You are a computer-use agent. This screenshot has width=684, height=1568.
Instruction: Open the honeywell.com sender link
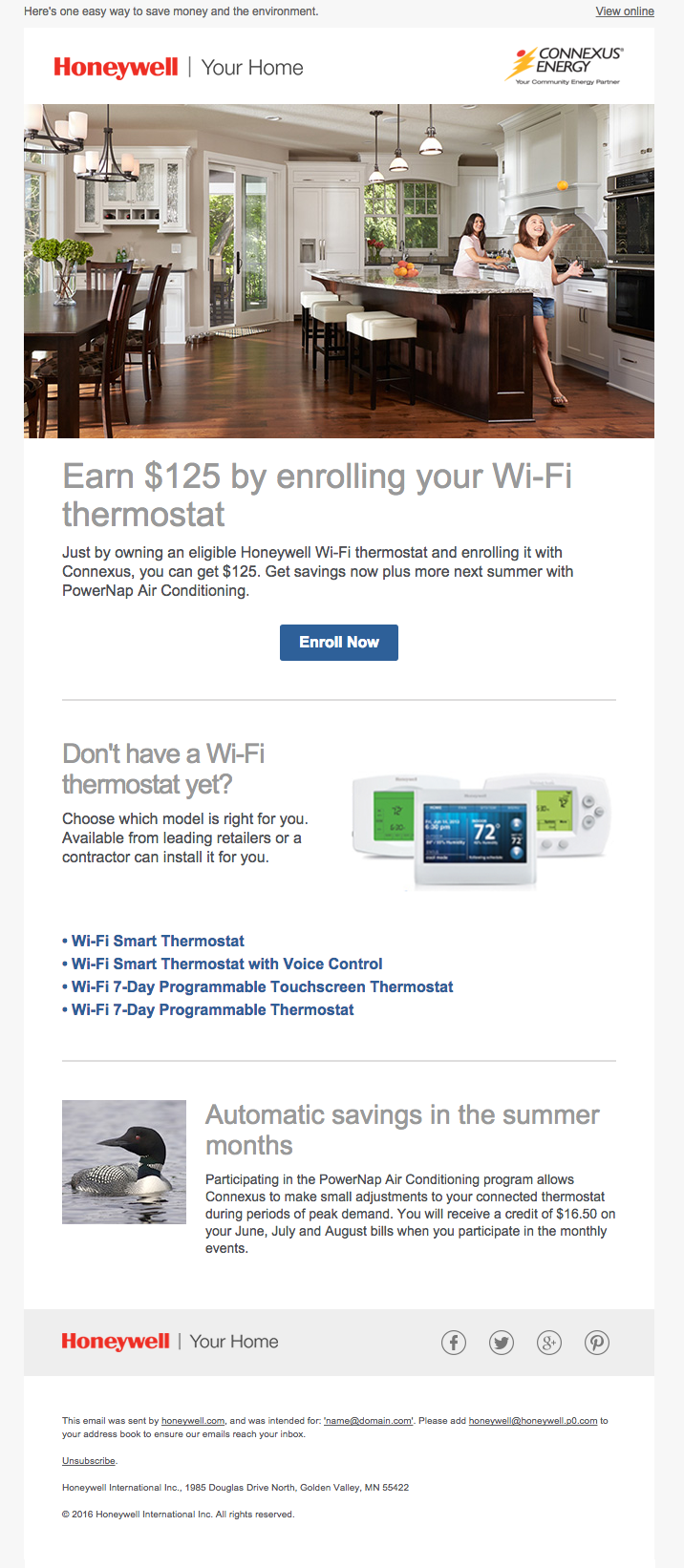(193, 1421)
